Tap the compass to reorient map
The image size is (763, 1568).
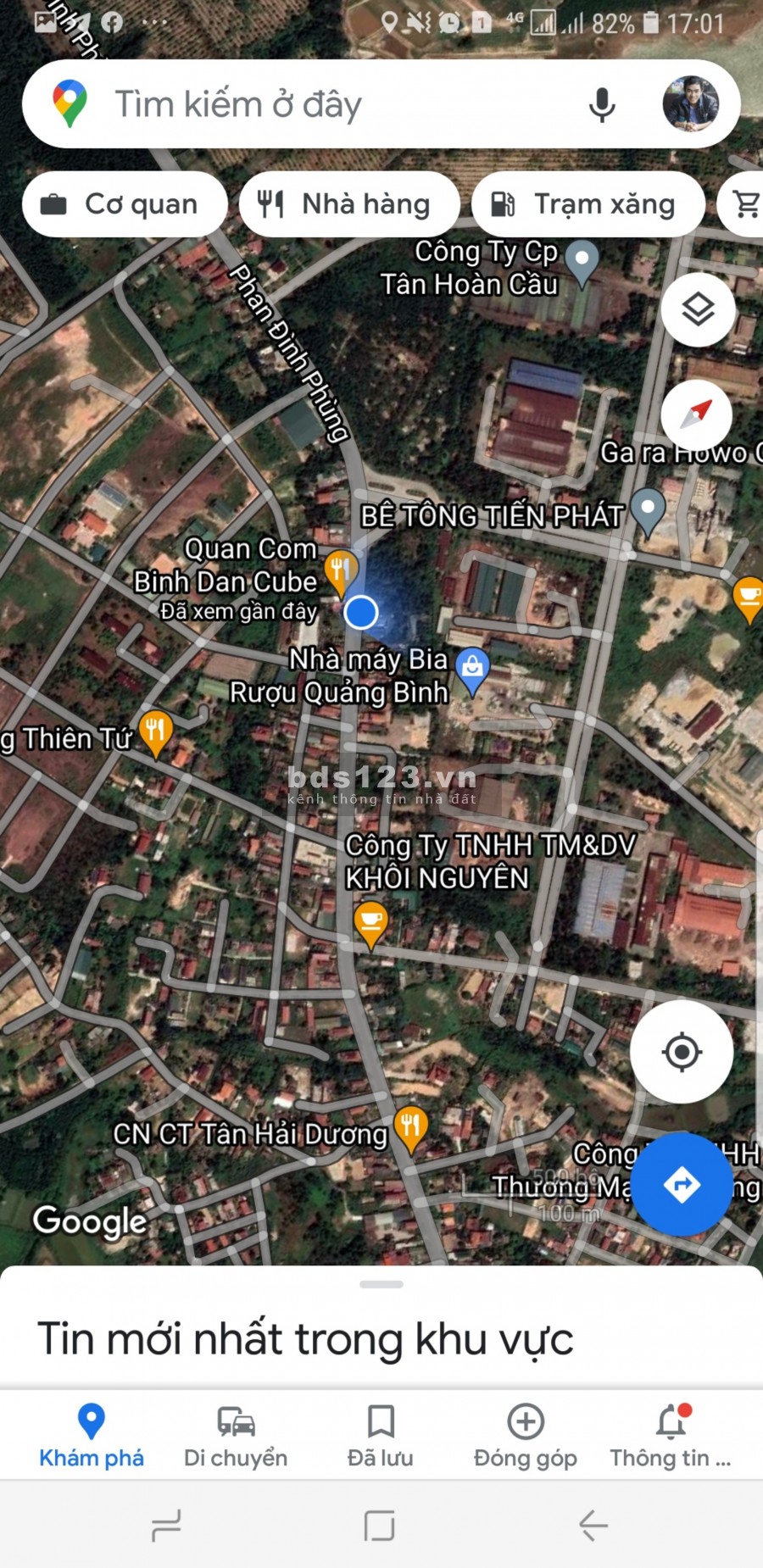point(698,415)
